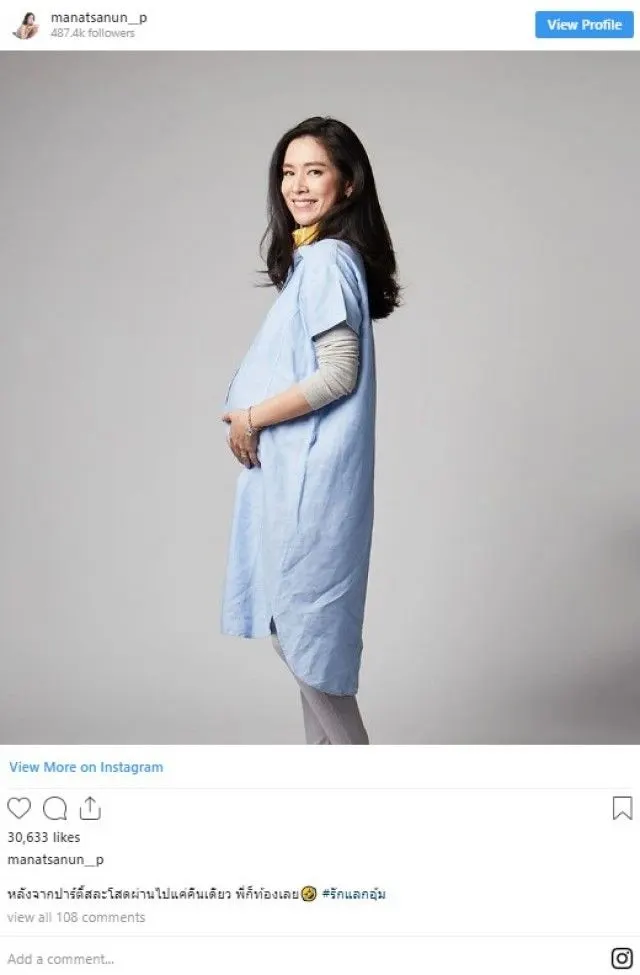This screenshot has width=640, height=975.
Task: Bookmark this post
Action: tap(622, 808)
